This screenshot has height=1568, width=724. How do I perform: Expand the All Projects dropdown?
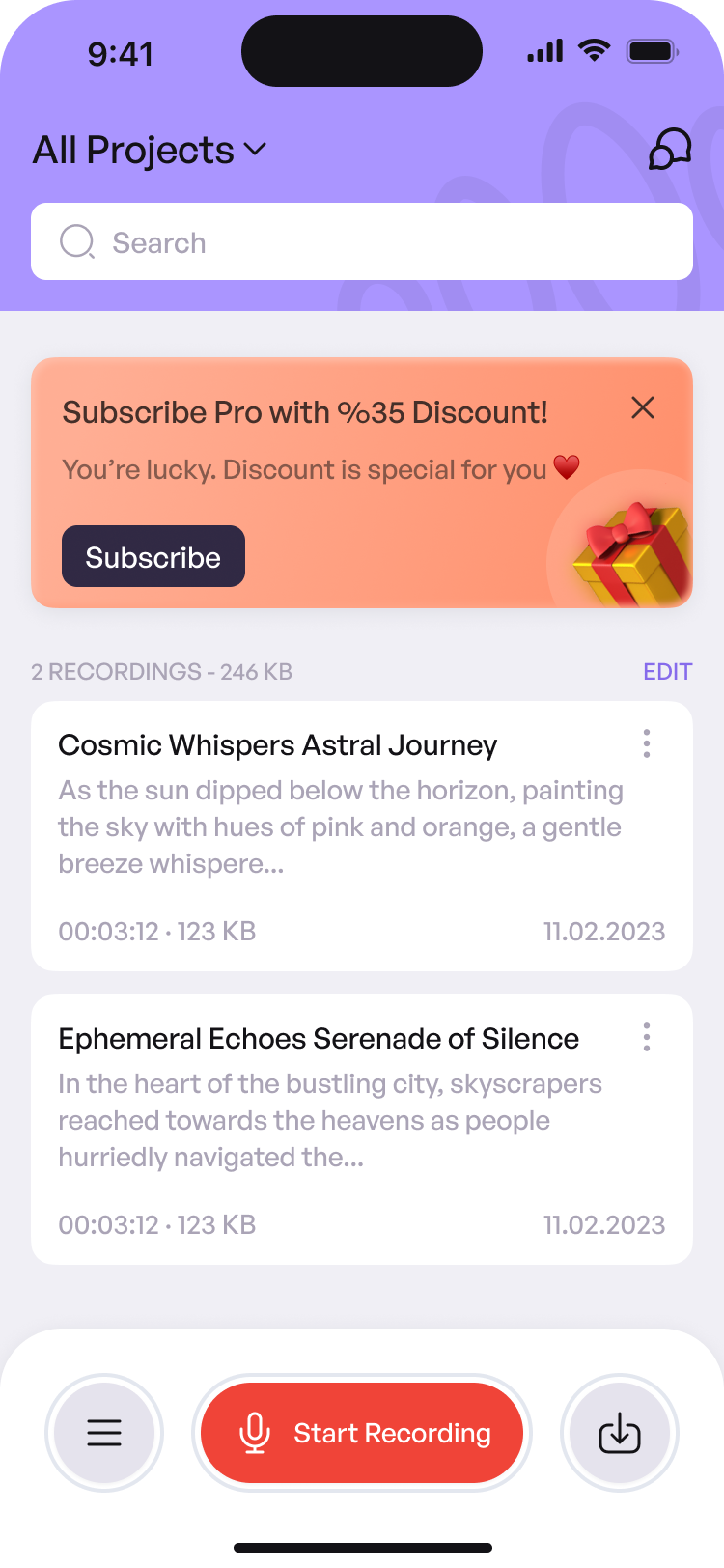click(x=151, y=151)
